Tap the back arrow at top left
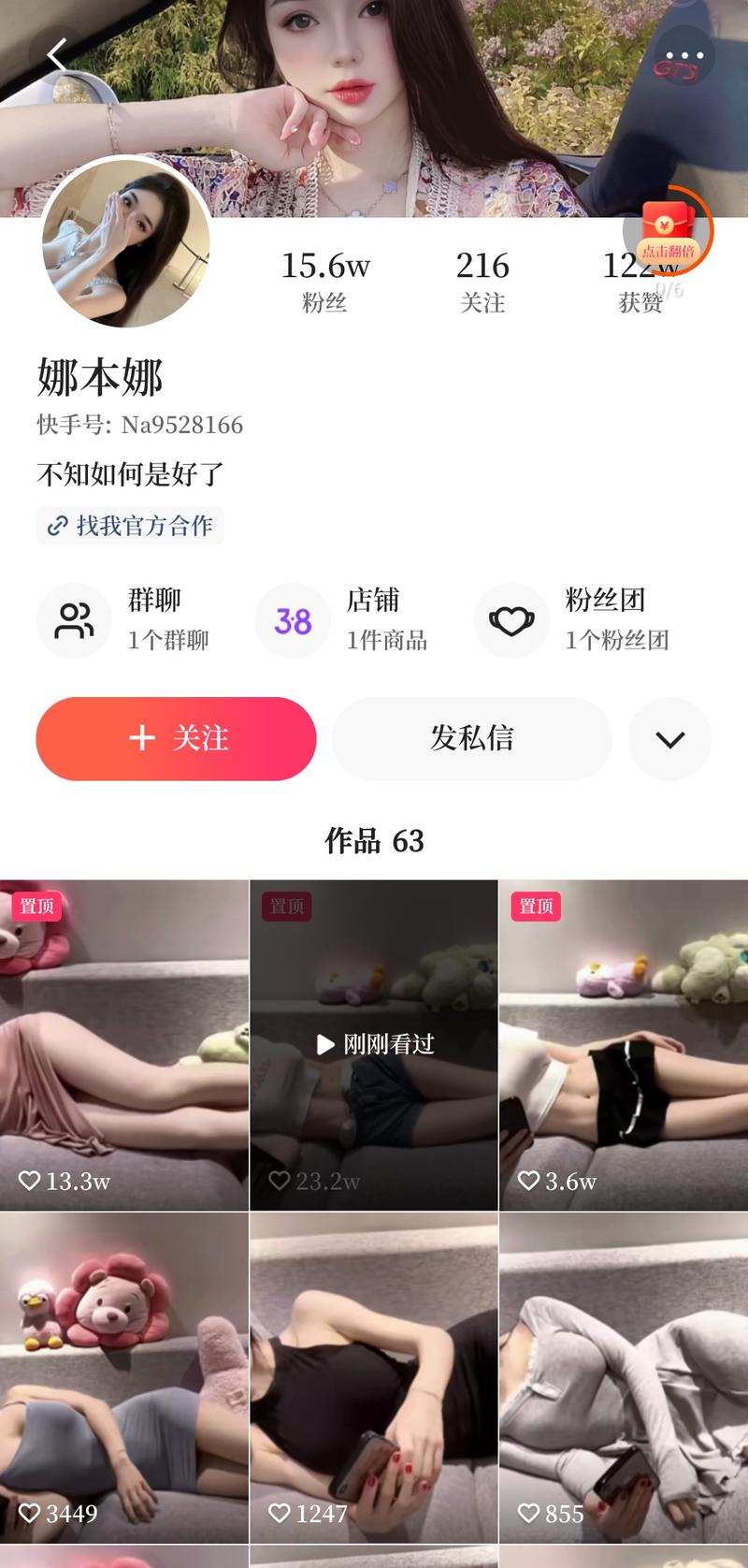Image resolution: width=748 pixels, height=1568 pixels. [58, 54]
